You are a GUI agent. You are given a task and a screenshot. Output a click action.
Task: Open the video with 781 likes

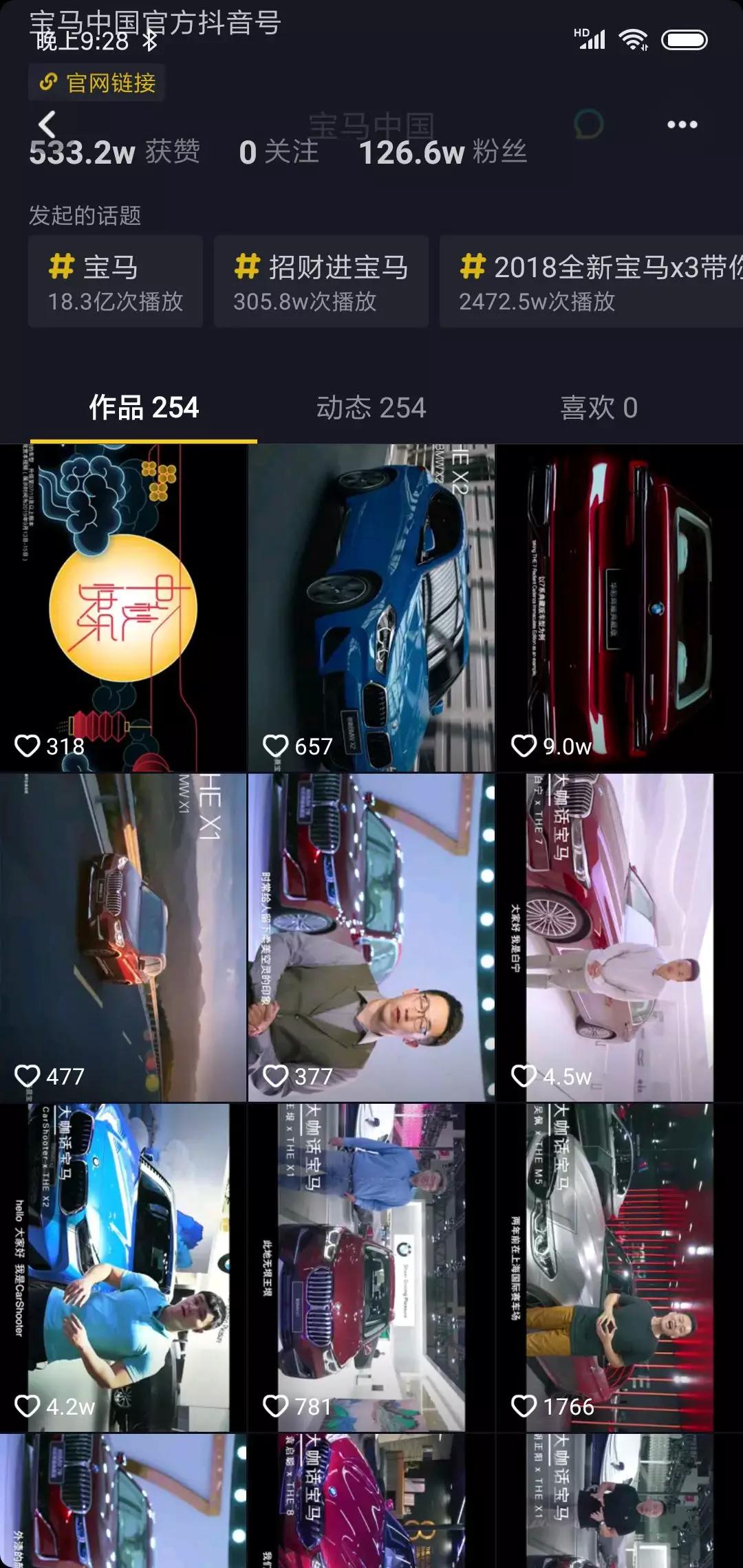point(371,1267)
